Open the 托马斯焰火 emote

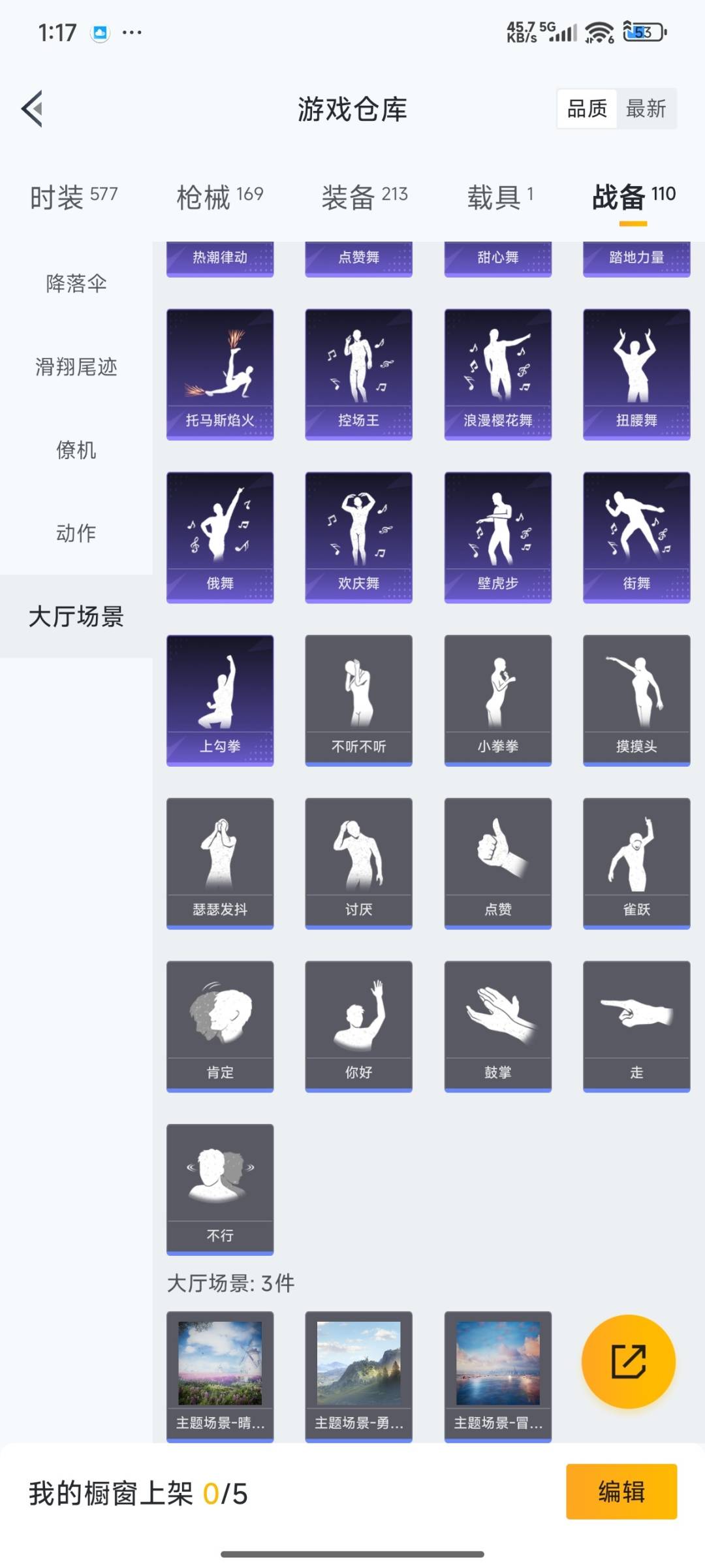tap(220, 374)
